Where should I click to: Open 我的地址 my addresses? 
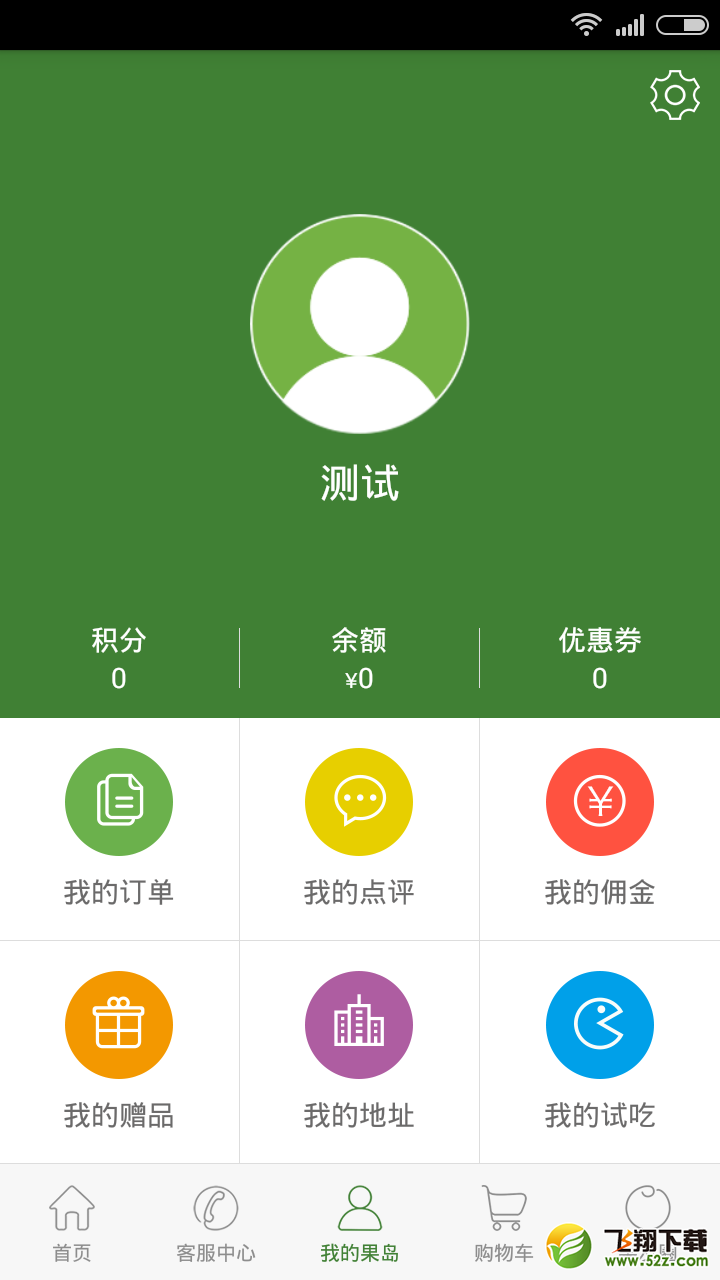pos(359,1052)
